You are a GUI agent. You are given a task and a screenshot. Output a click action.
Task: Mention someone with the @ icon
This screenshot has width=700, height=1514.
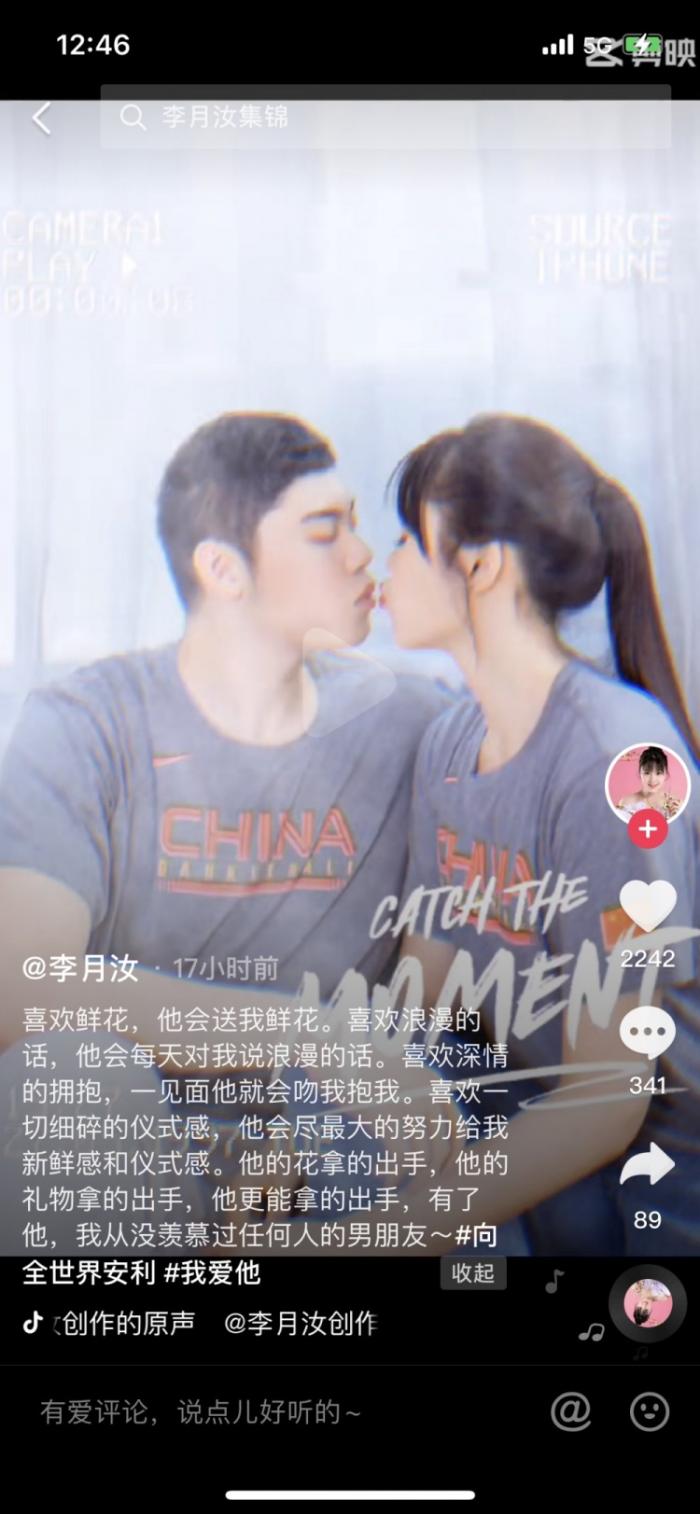571,1412
